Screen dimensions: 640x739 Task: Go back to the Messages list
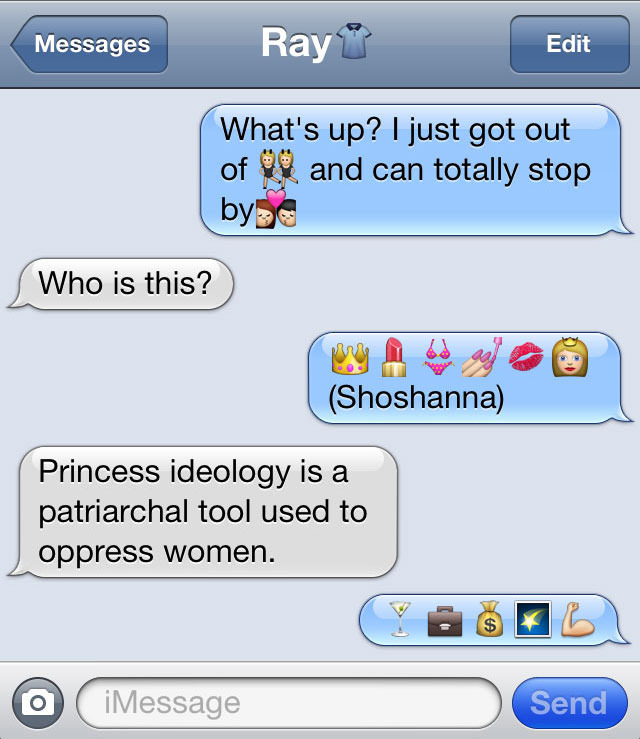pyautogui.click(x=89, y=45)
